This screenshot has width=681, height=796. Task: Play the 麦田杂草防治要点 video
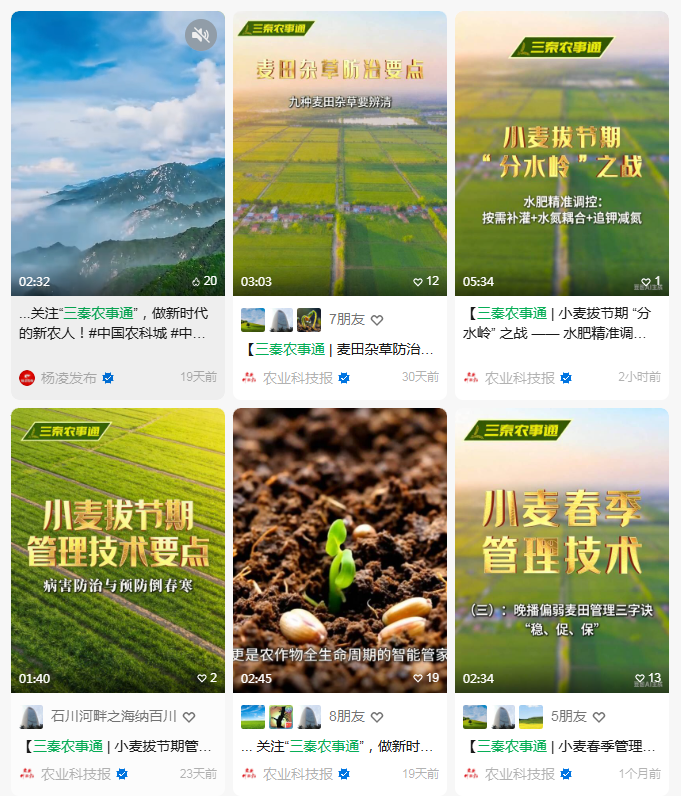coord(340,160)
